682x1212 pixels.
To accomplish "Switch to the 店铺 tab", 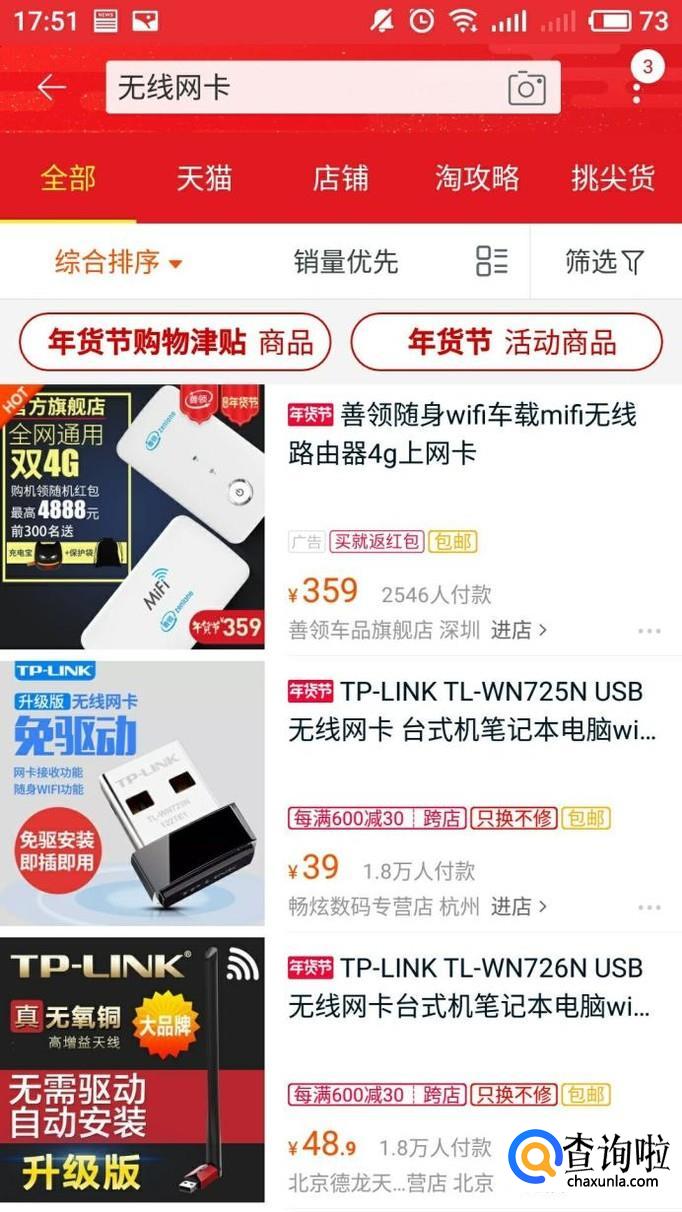I will coord(340,178).
